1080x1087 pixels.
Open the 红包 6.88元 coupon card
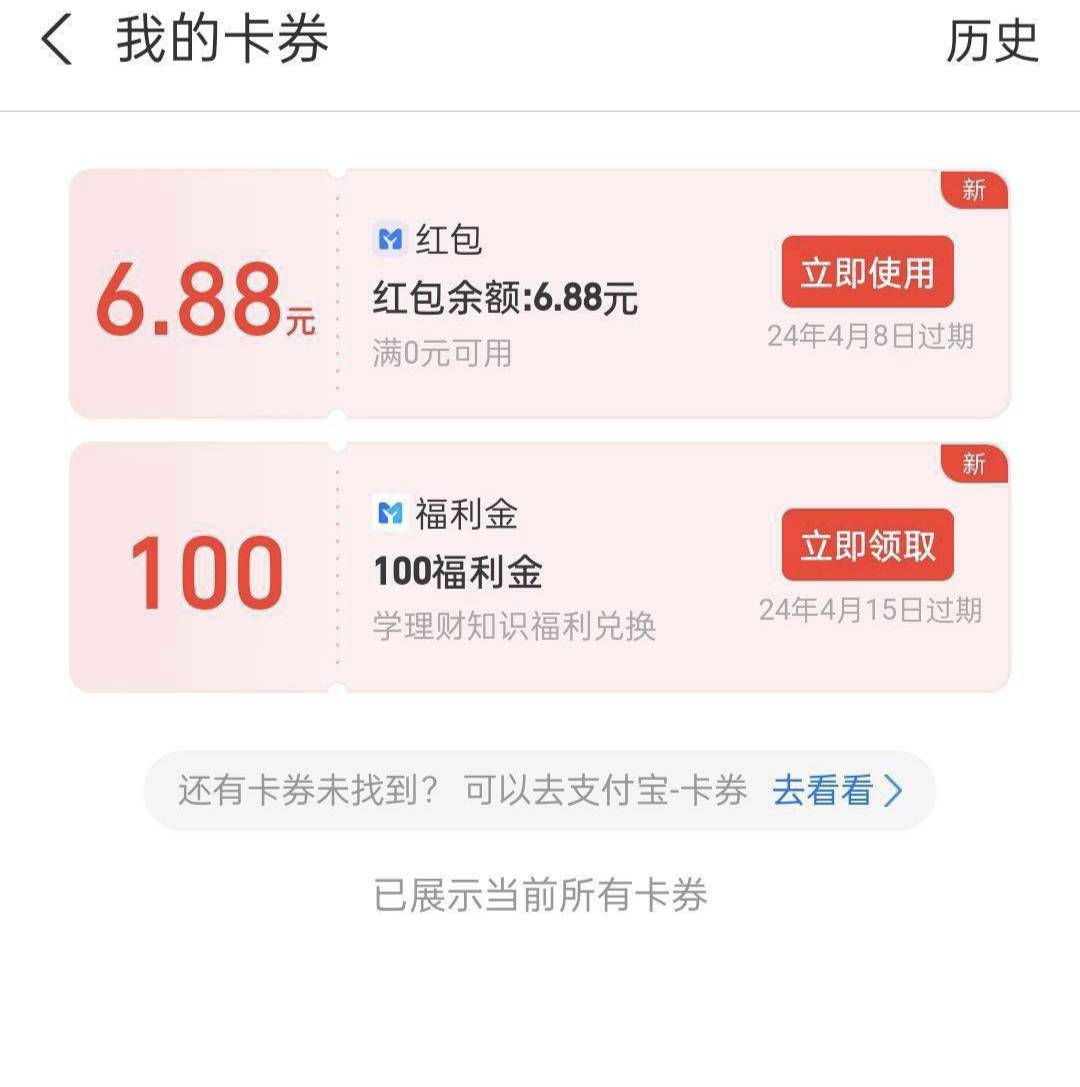(x=539, y=294)
